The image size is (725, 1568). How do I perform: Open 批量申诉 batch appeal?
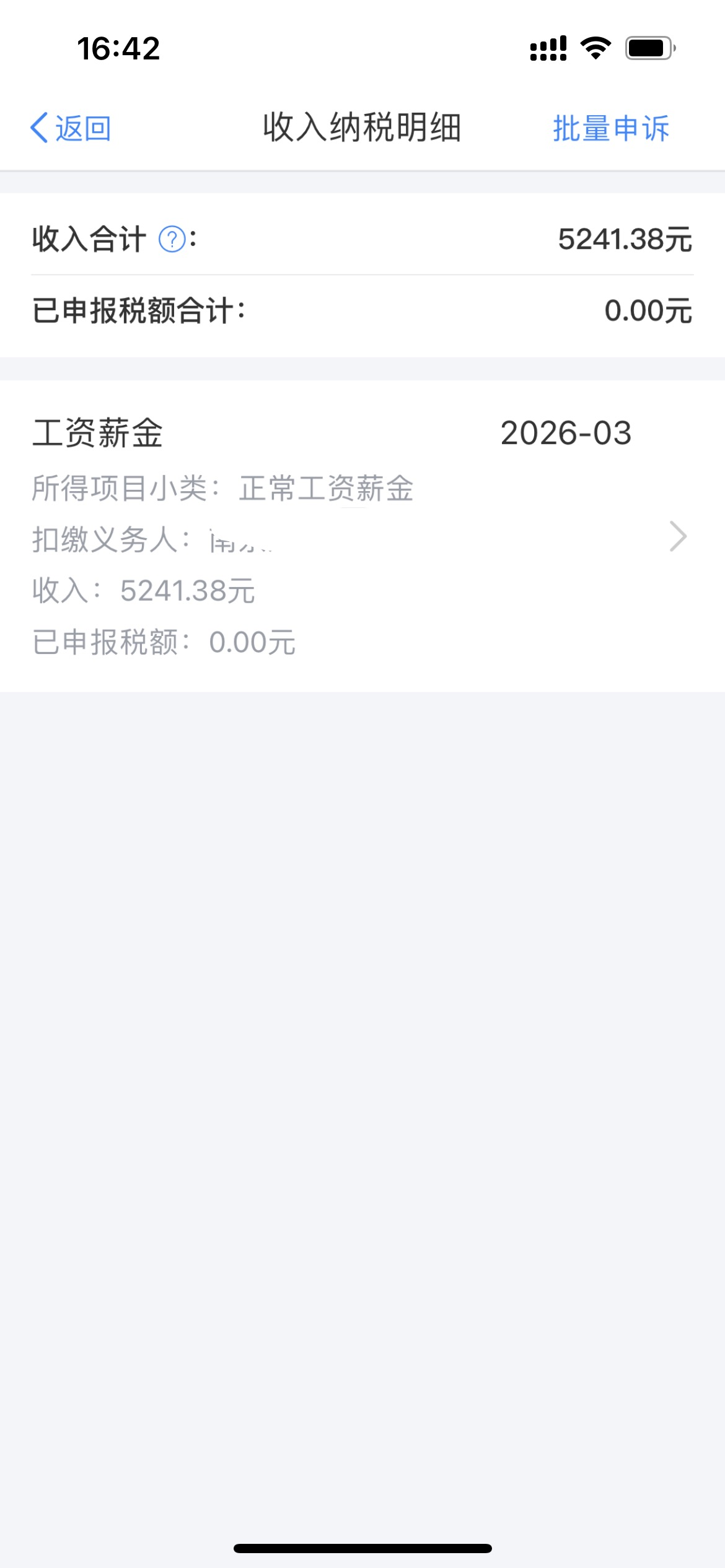(x=610, y=128)
